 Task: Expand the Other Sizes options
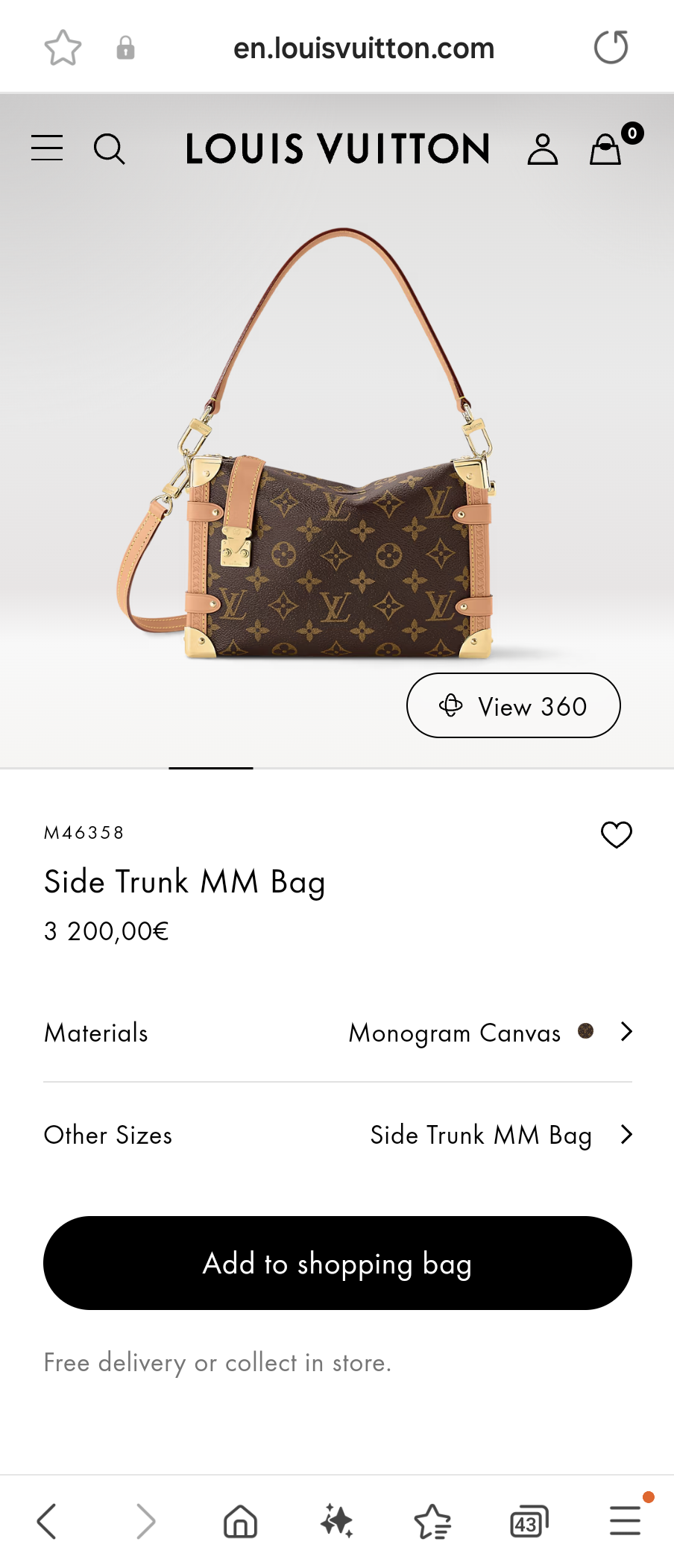626,1135
